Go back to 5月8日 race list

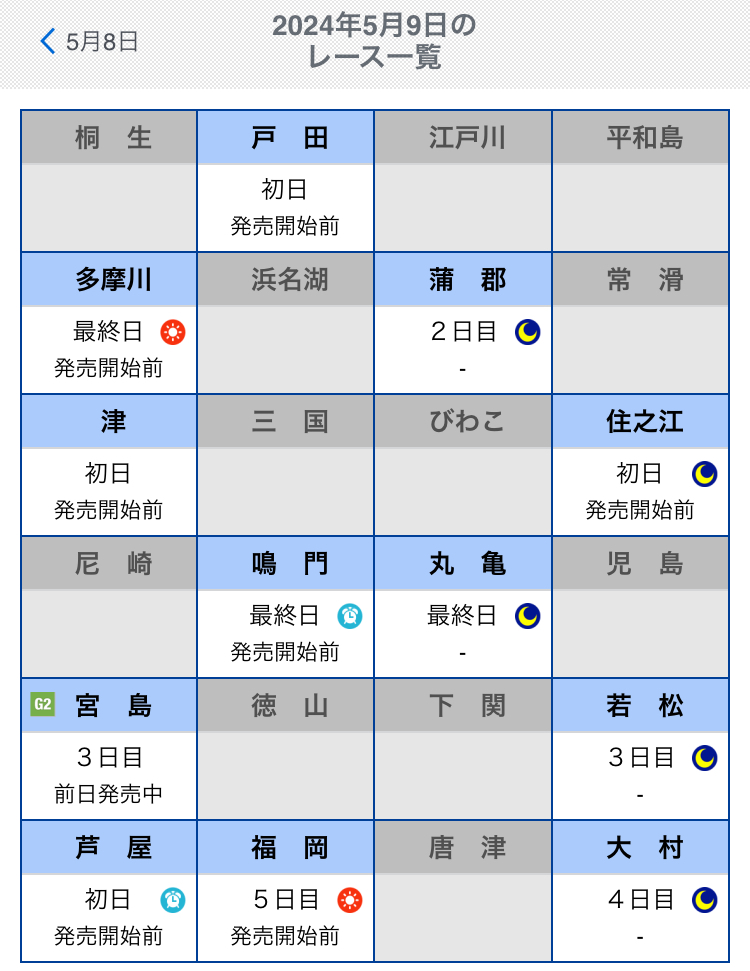[x=88, y=41]
